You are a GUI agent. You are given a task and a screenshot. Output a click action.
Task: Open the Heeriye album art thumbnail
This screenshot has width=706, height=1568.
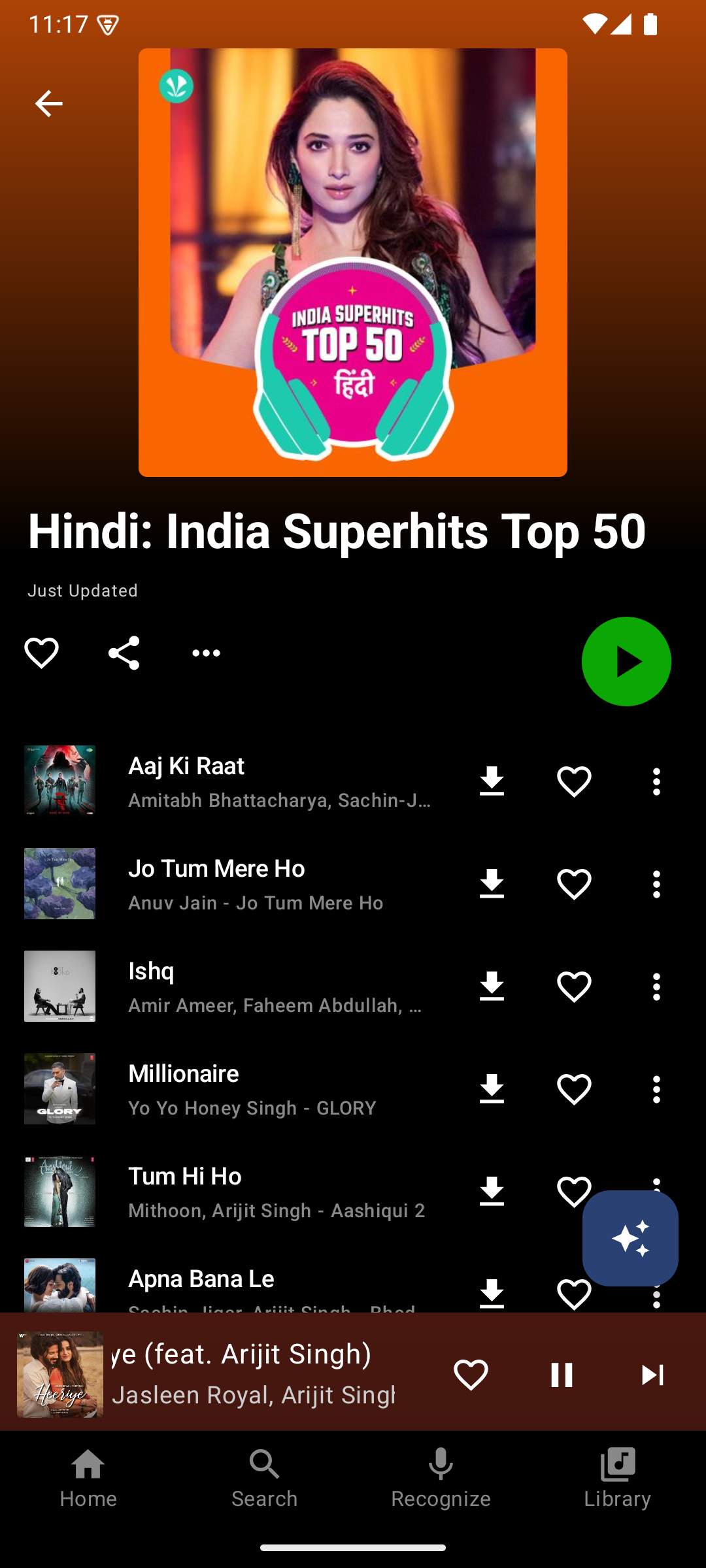click(x=59, y=1374)
